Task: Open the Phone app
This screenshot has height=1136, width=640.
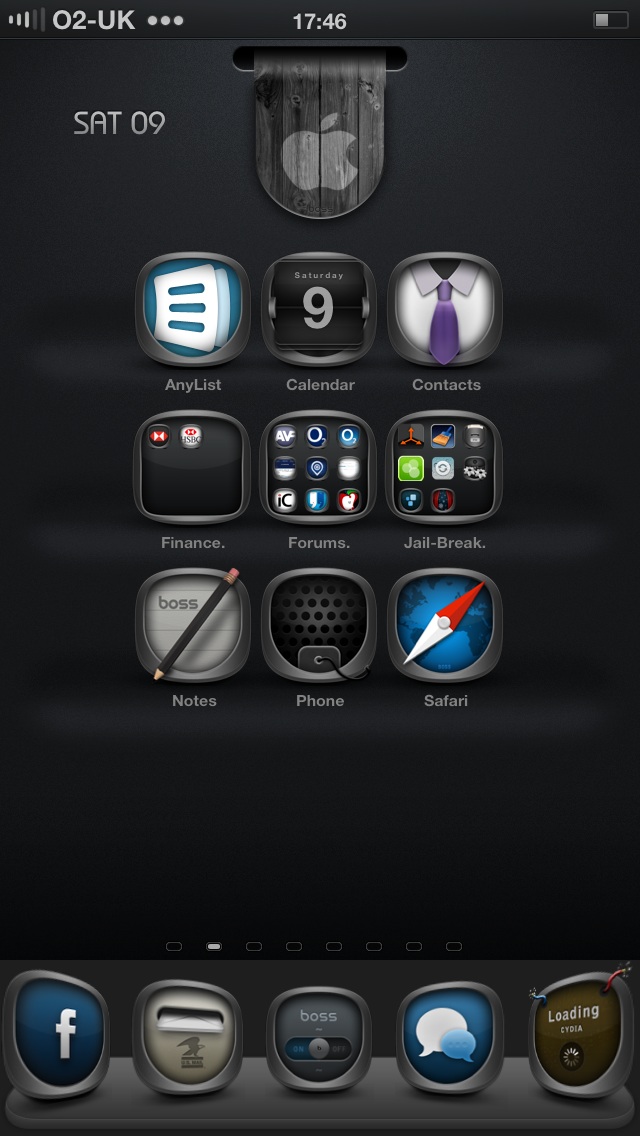Action: 319,625
